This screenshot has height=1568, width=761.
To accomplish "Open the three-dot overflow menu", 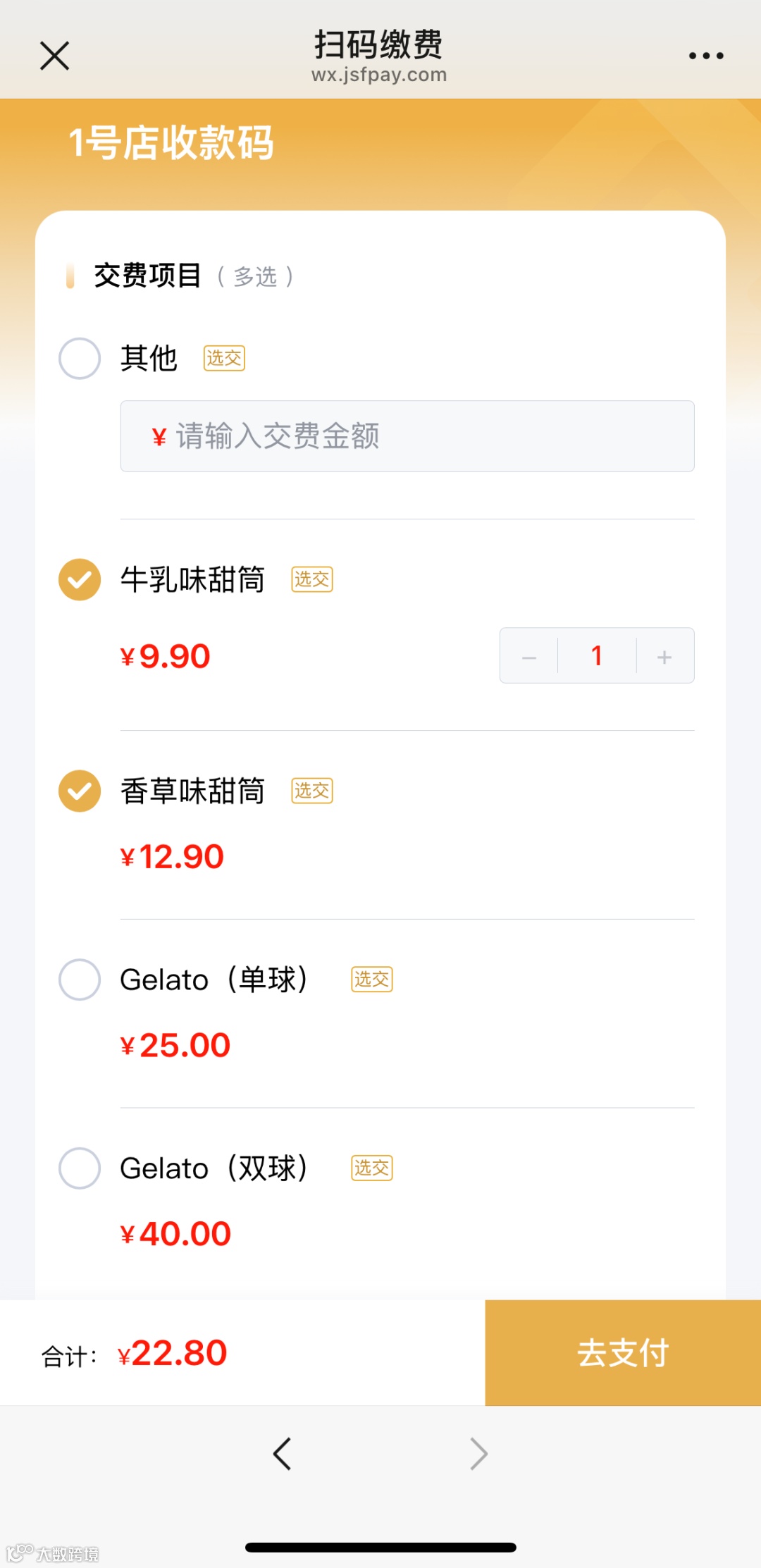I will coord(705,56).
